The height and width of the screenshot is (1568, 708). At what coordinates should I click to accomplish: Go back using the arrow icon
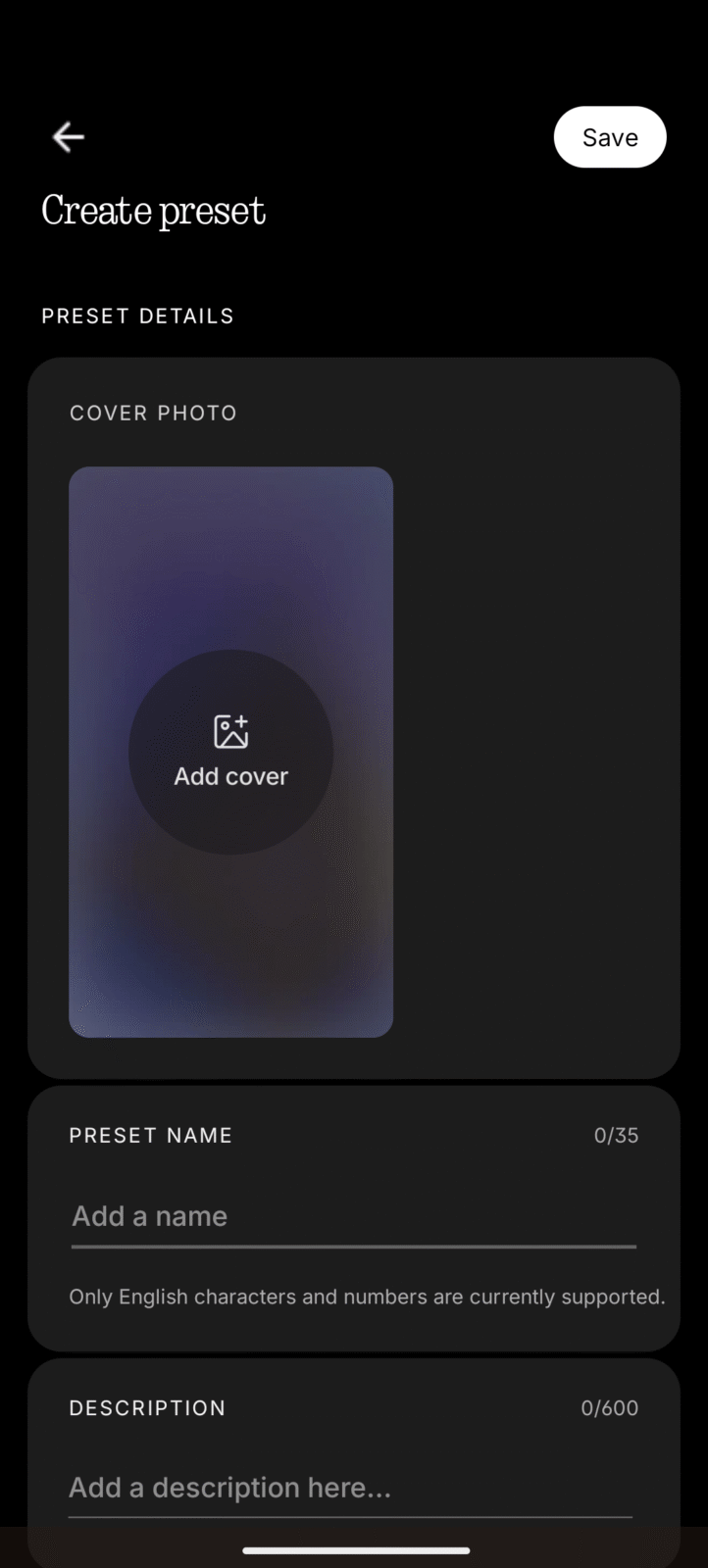click(68, 137)
